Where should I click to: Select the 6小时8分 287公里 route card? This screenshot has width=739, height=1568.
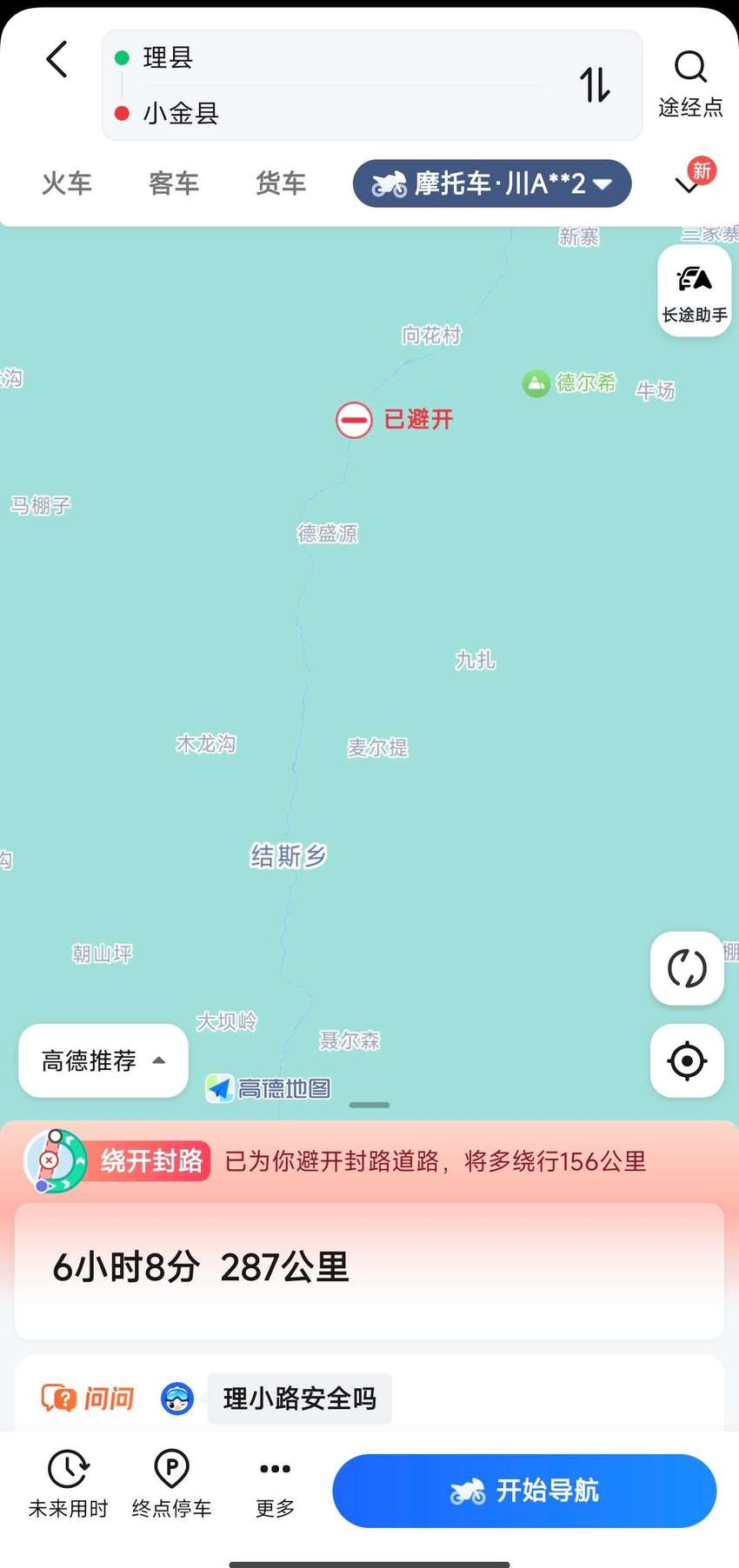point(369,1271)
